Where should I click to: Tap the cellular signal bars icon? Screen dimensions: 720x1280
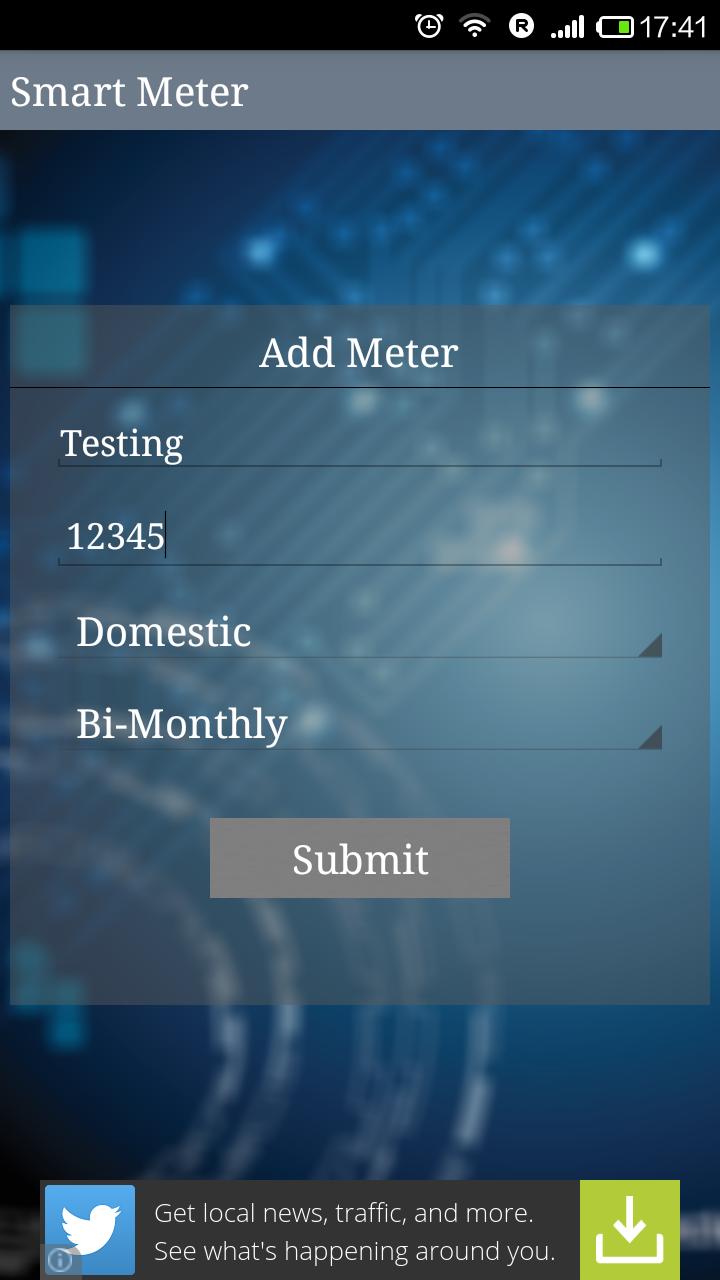click(x=566, y=26)
